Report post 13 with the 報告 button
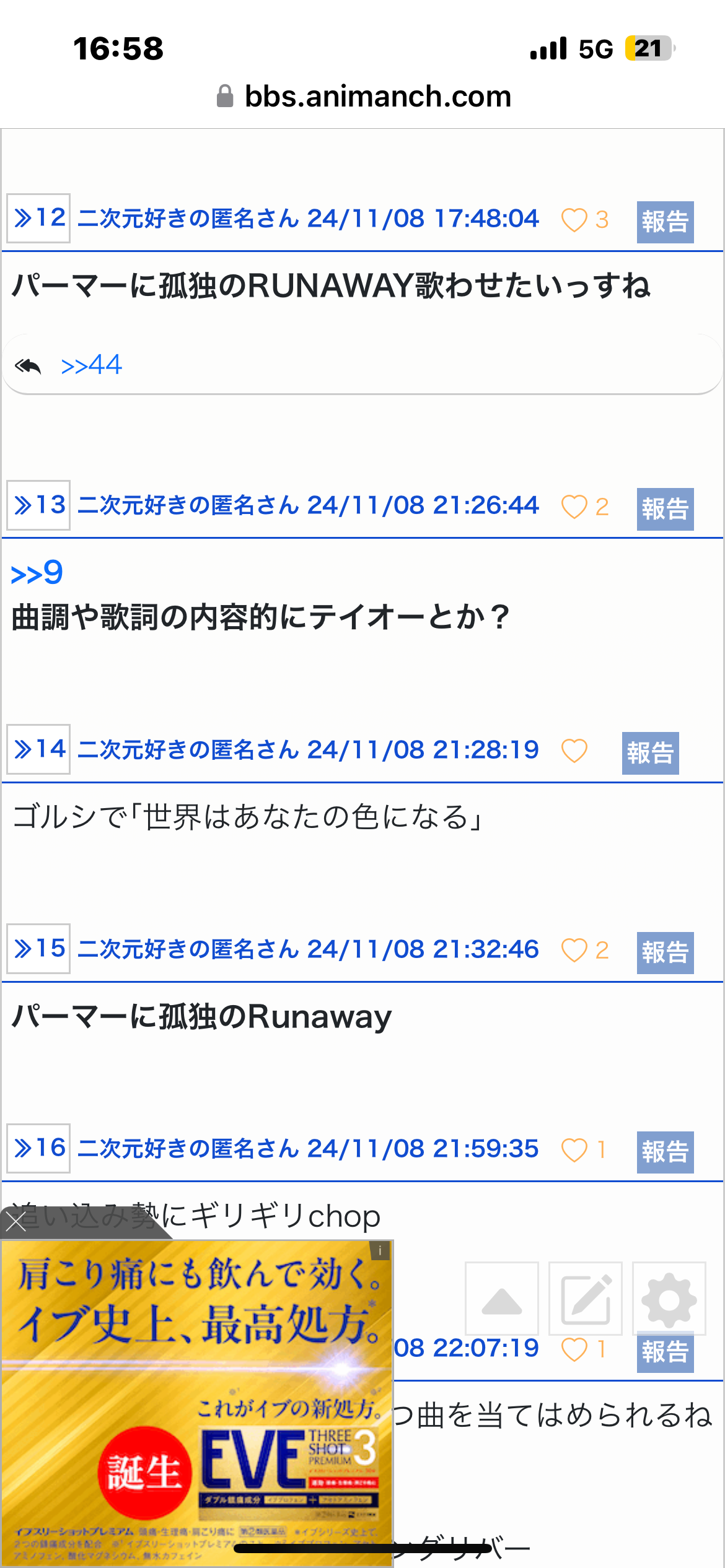The width and height of the screenshot is (725, 1568). click(665, 509)
